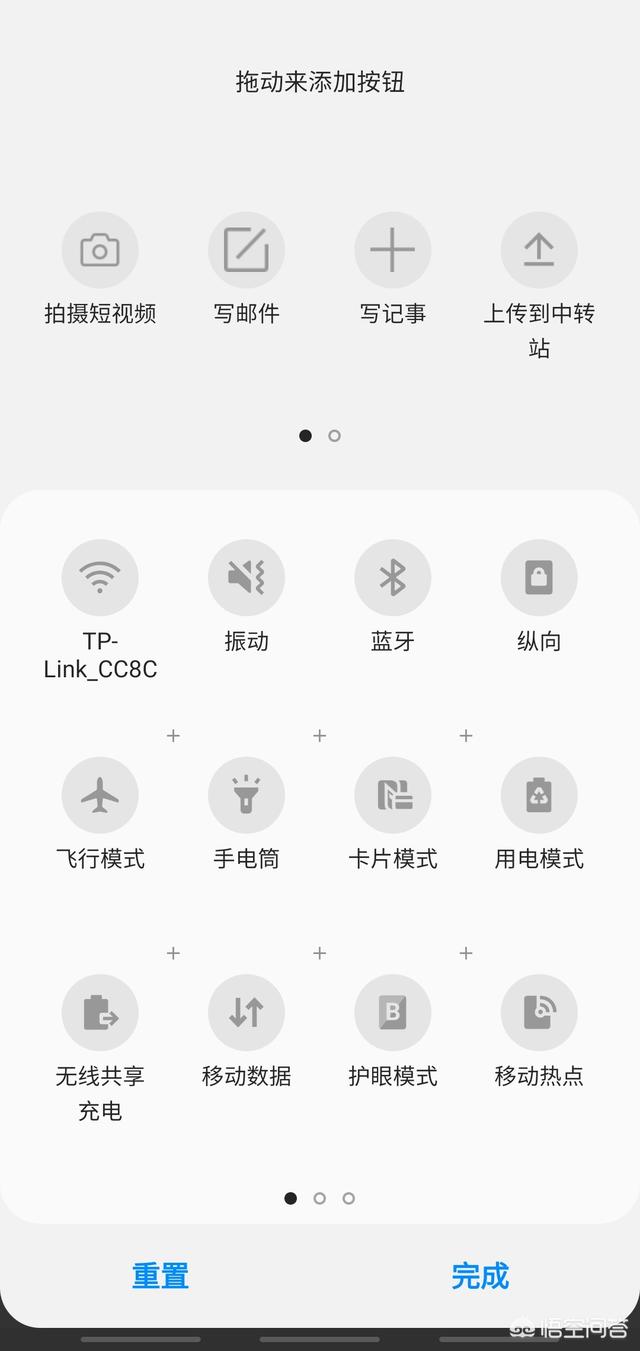Tap the 无线共享充电 tile
Image resolution: width=640 pixels, height=1351 pixels.
pos(100,1013)
